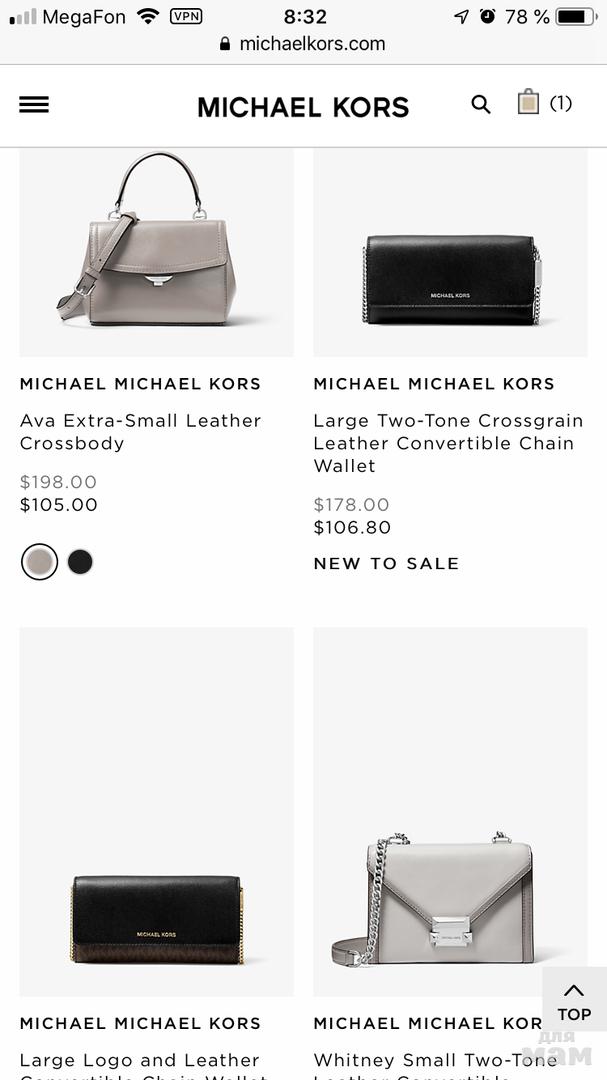Open the hamburger navigation menu
607x1080 pixels.
34,105
